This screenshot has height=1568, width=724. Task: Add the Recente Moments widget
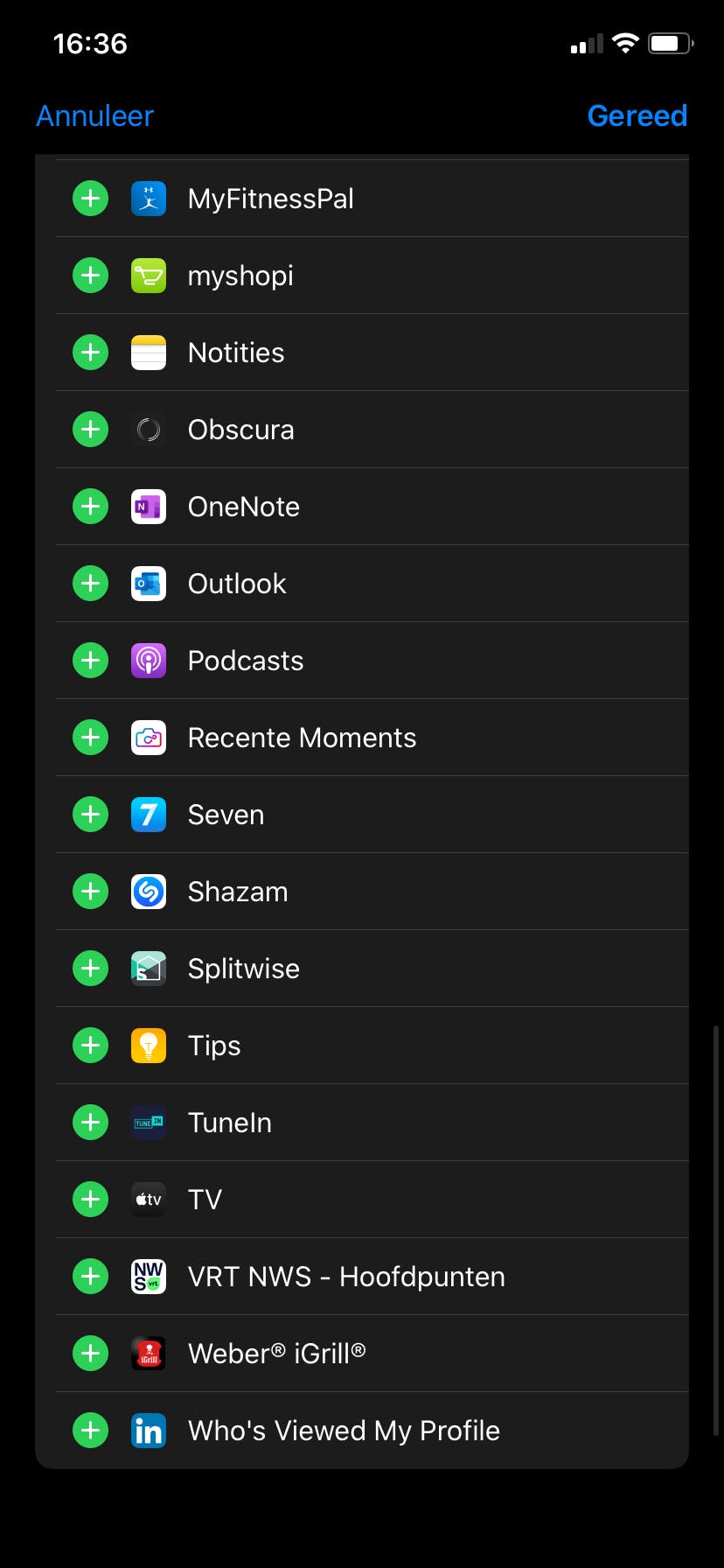[x=90, y=738]
